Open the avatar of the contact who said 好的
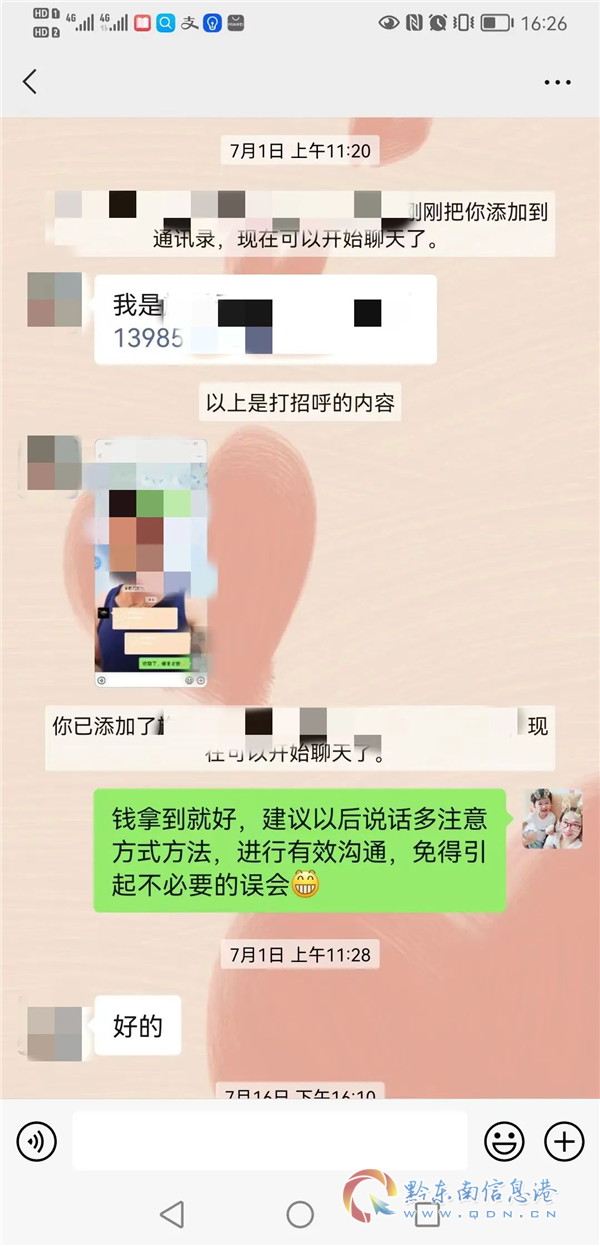The height and width of the screenshot is (1246, 600). pyautogui.click(x=54, y=1033)
